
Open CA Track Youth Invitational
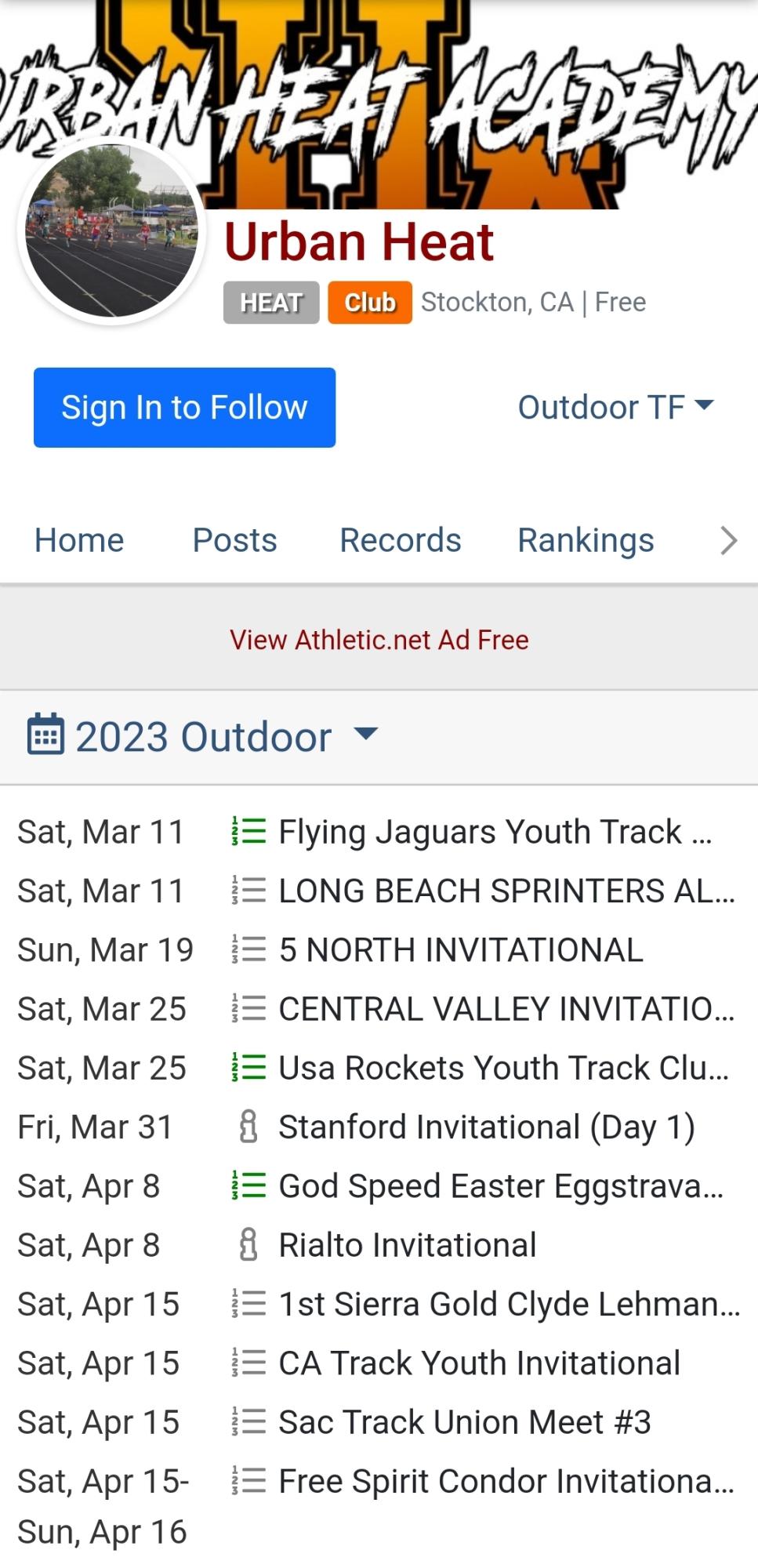click(x=480, y=1363)
